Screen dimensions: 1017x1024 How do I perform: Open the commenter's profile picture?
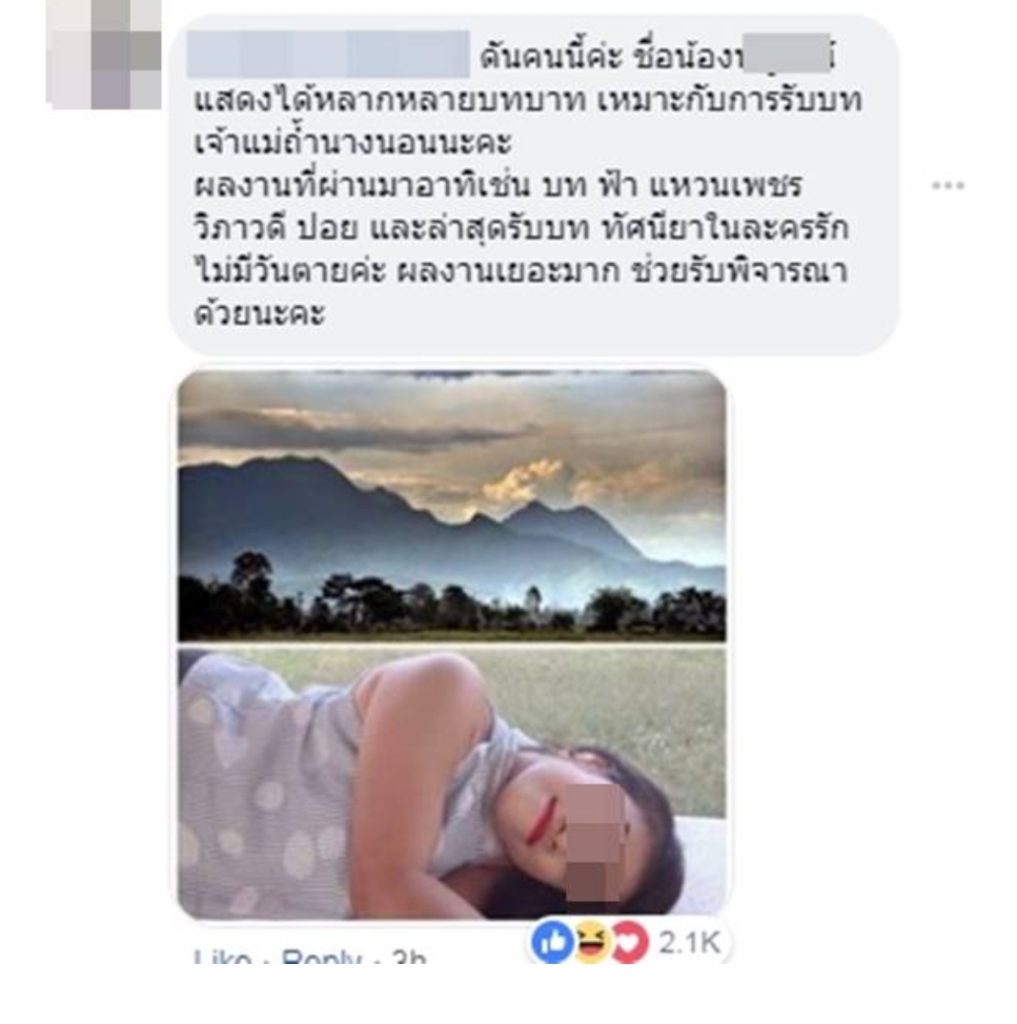pyautogui.click(x=104, y=52)
